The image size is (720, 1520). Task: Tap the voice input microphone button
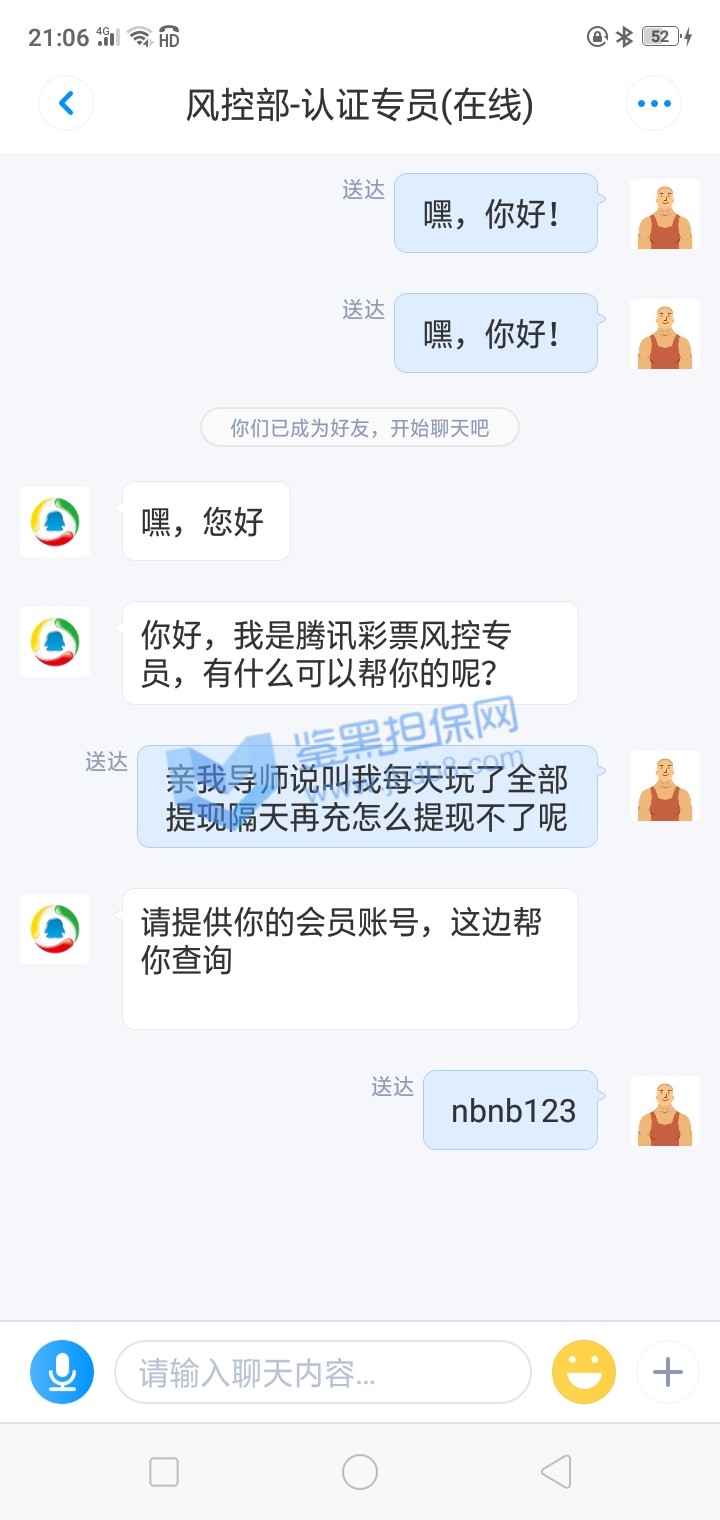coord(62,1372)
